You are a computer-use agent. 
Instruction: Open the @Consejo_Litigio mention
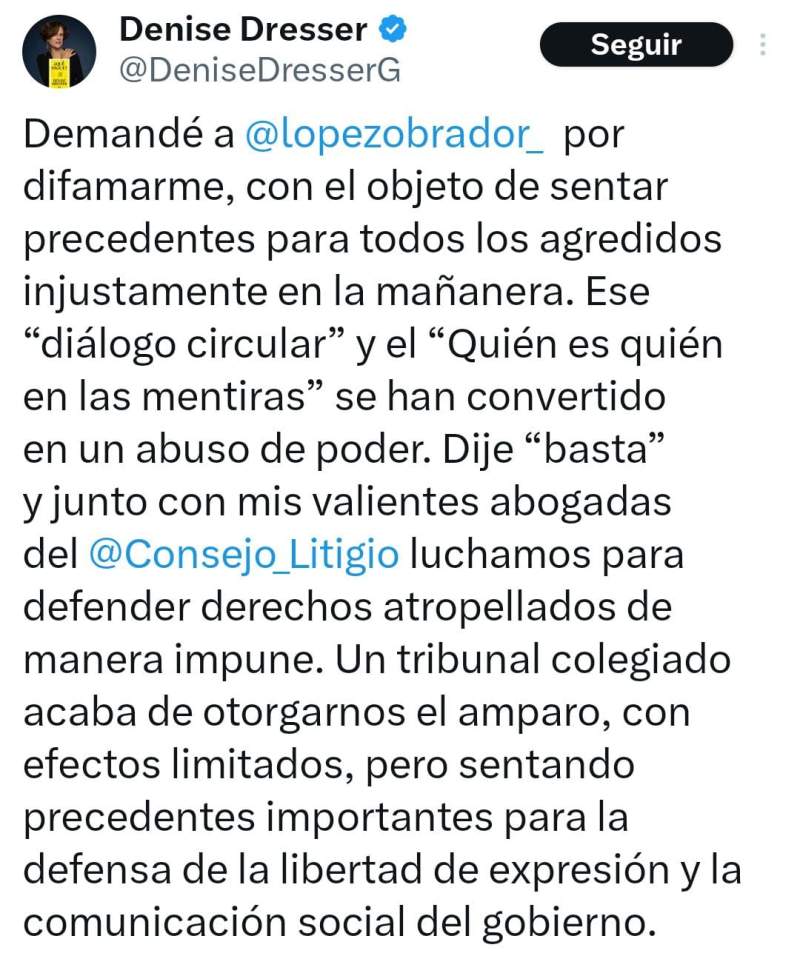point(243,553)
